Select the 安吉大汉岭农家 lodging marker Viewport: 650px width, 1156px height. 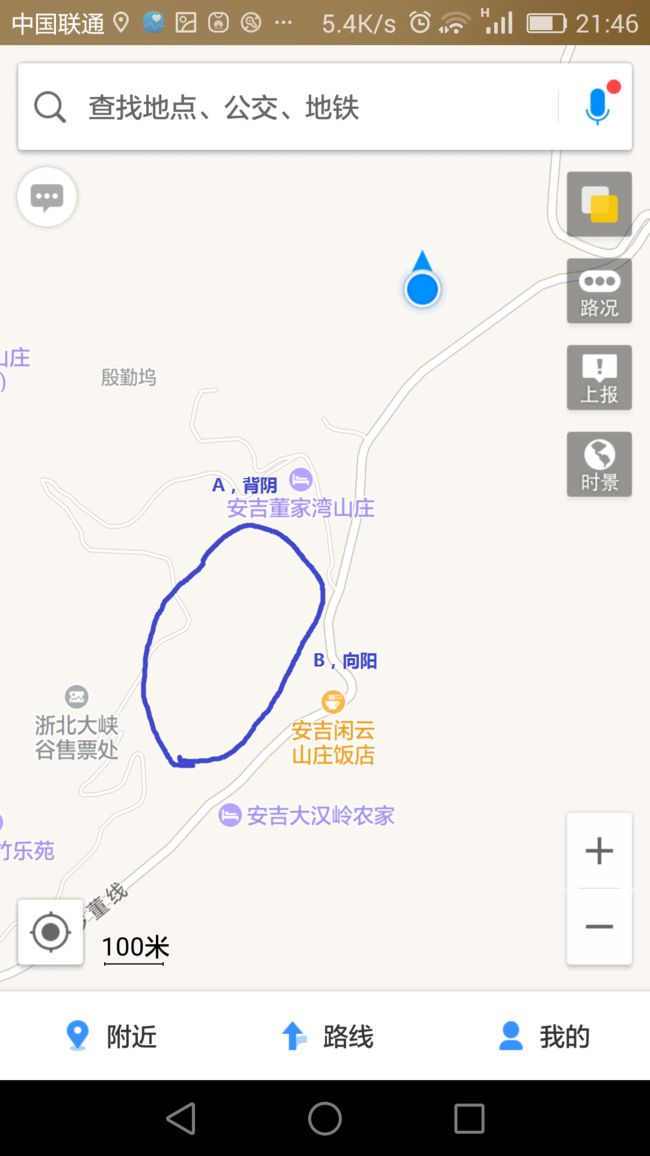click(230, 815)
